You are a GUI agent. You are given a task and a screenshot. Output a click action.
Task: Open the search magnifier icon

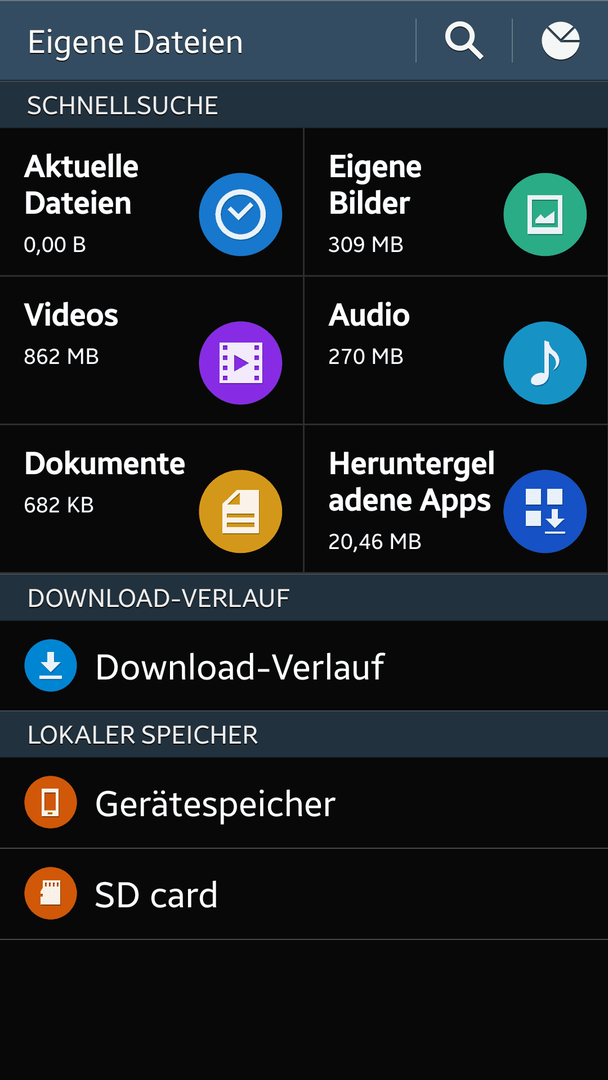coord(464,41)
